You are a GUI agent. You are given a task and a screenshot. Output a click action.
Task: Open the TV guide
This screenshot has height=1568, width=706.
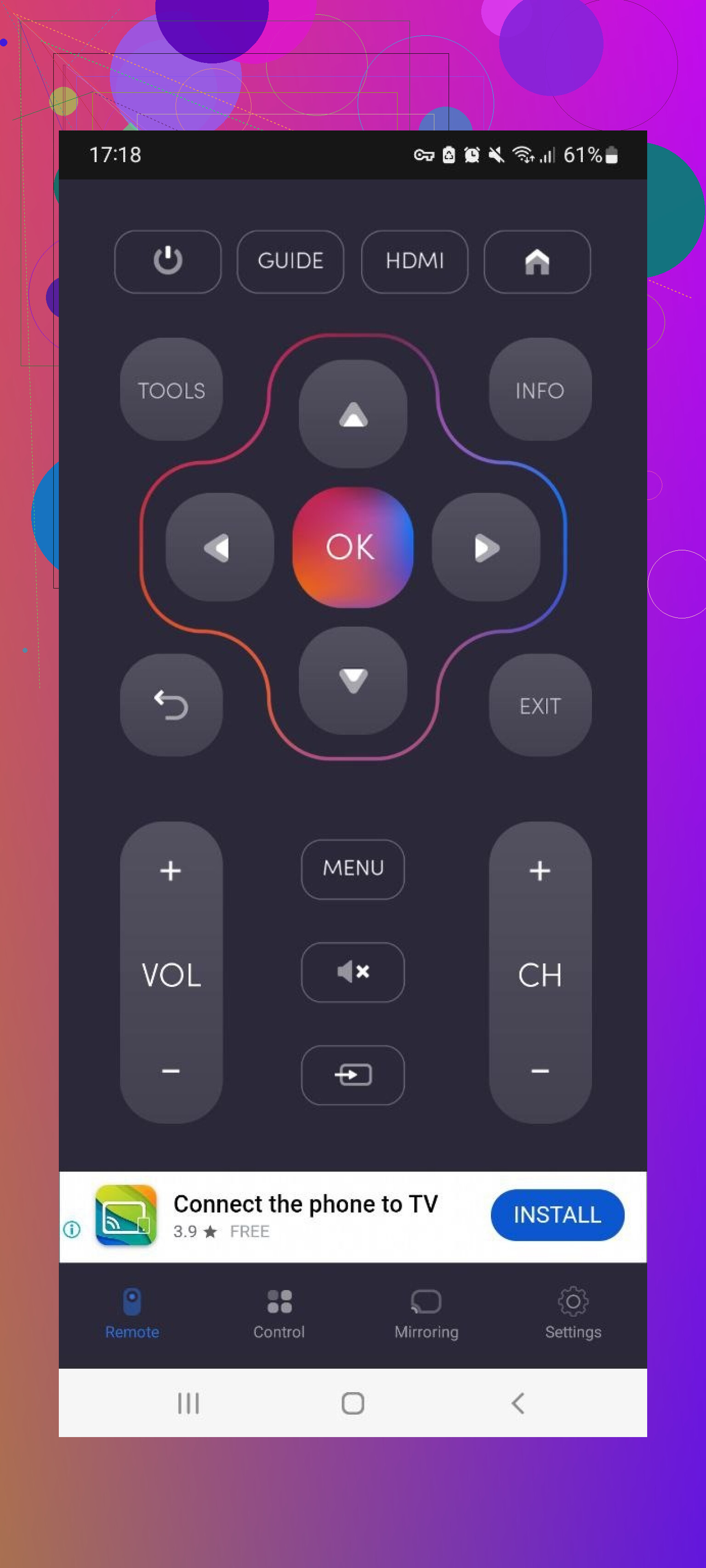(290, 261)
